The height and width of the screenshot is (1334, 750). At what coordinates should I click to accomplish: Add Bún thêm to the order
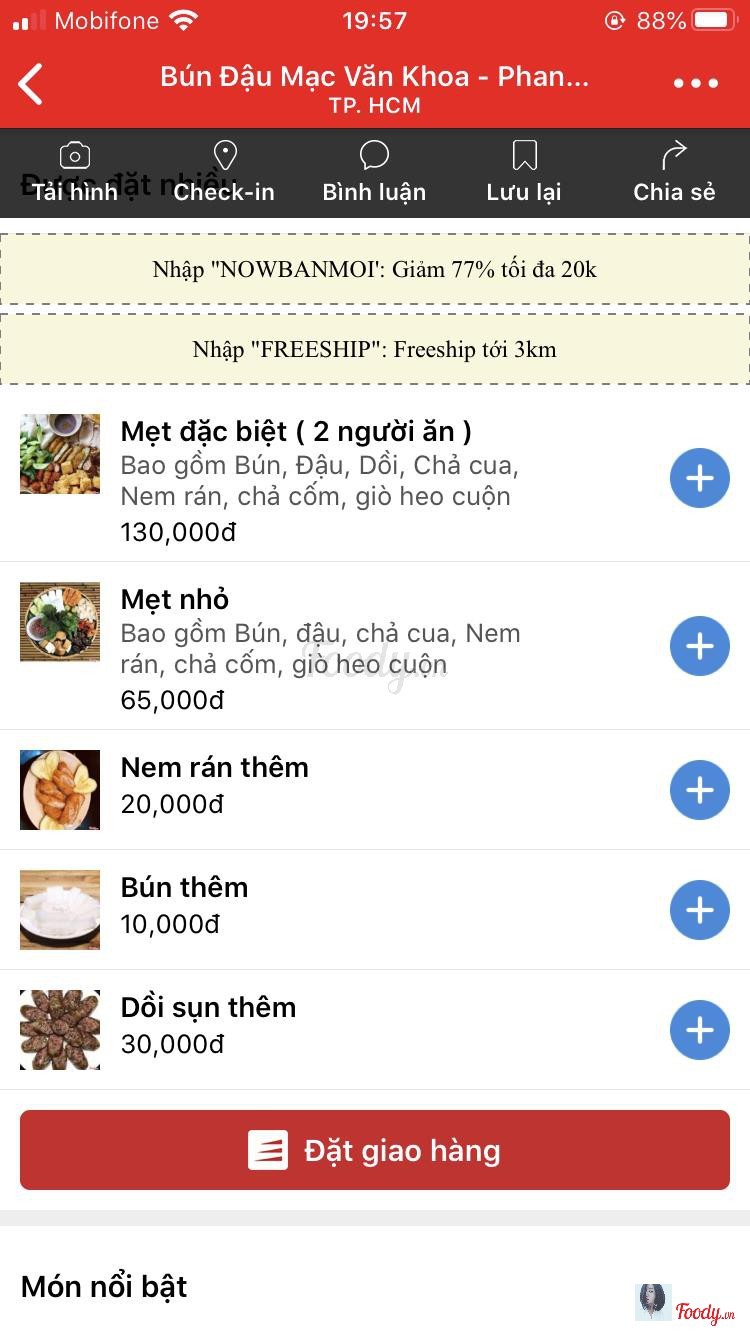[x=699, y=910]
